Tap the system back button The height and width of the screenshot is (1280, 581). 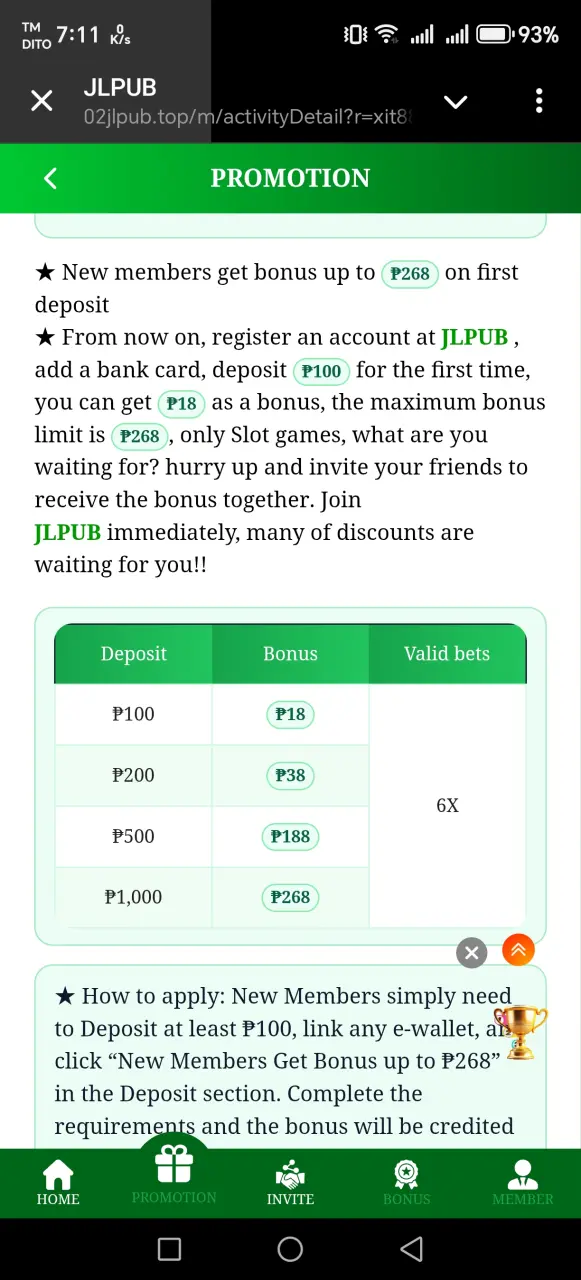click(411, 1248)
